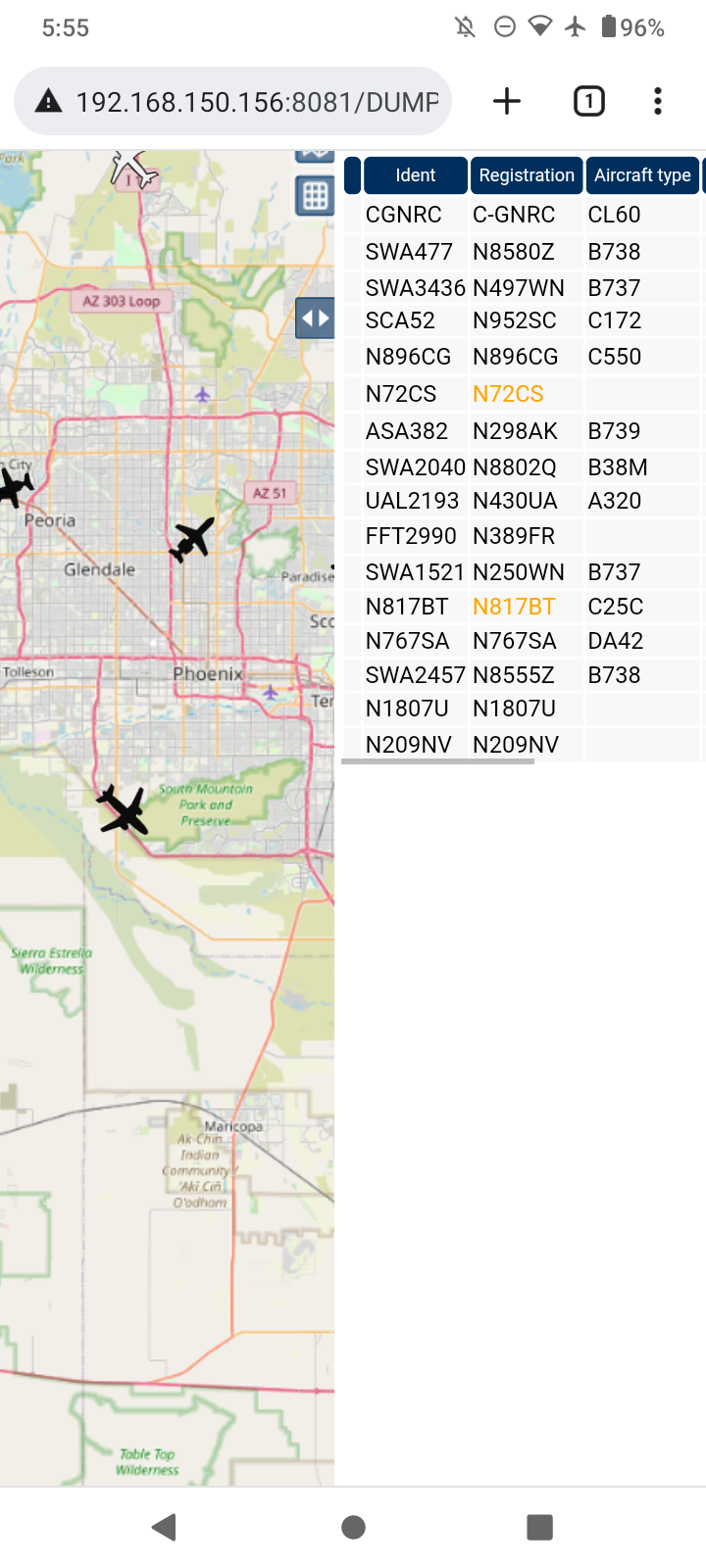Open the N817BT registration link
The width and height of the screenshot is (706, 1568).
[x=514, y=607]
